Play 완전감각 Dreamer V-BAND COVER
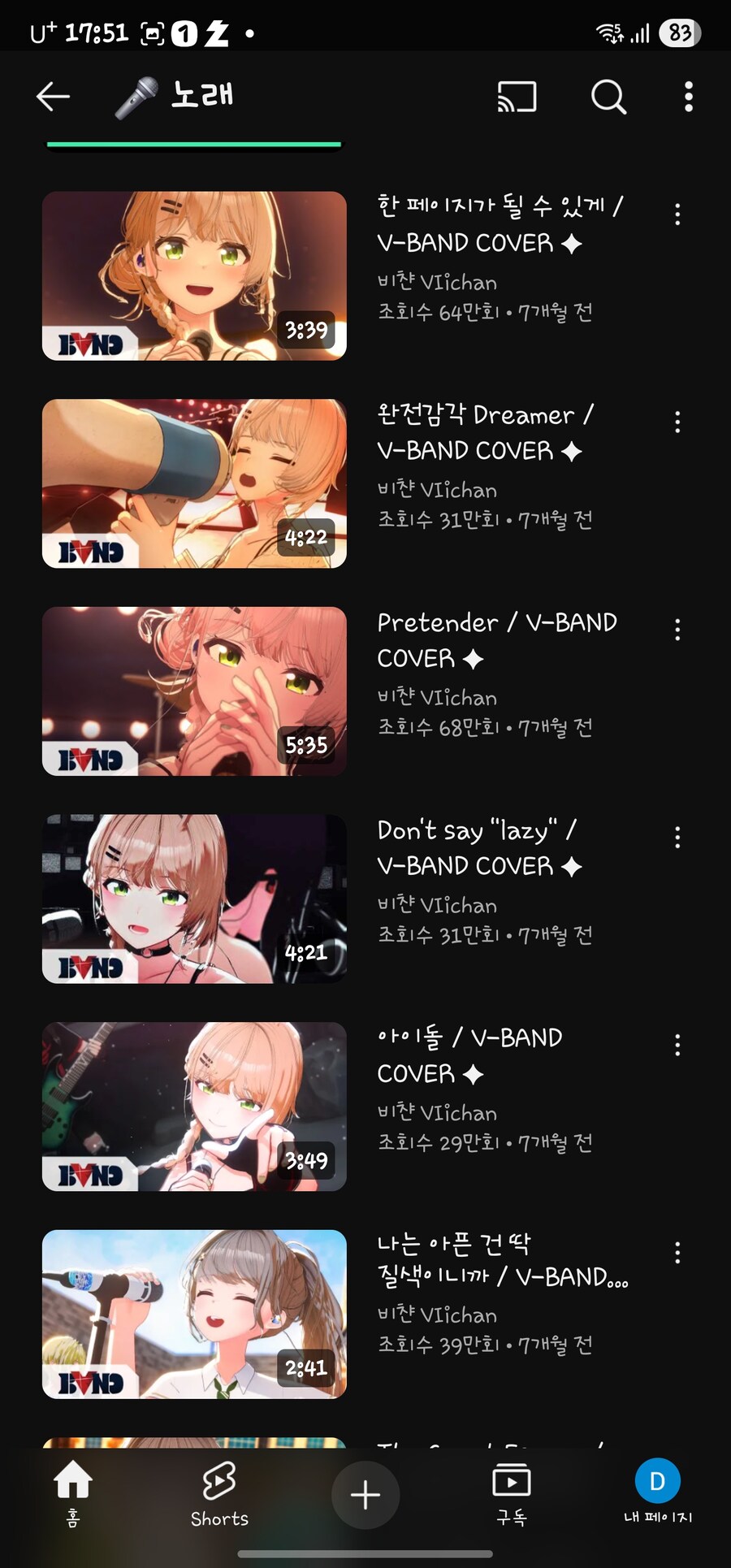 [x=194, y=483]
